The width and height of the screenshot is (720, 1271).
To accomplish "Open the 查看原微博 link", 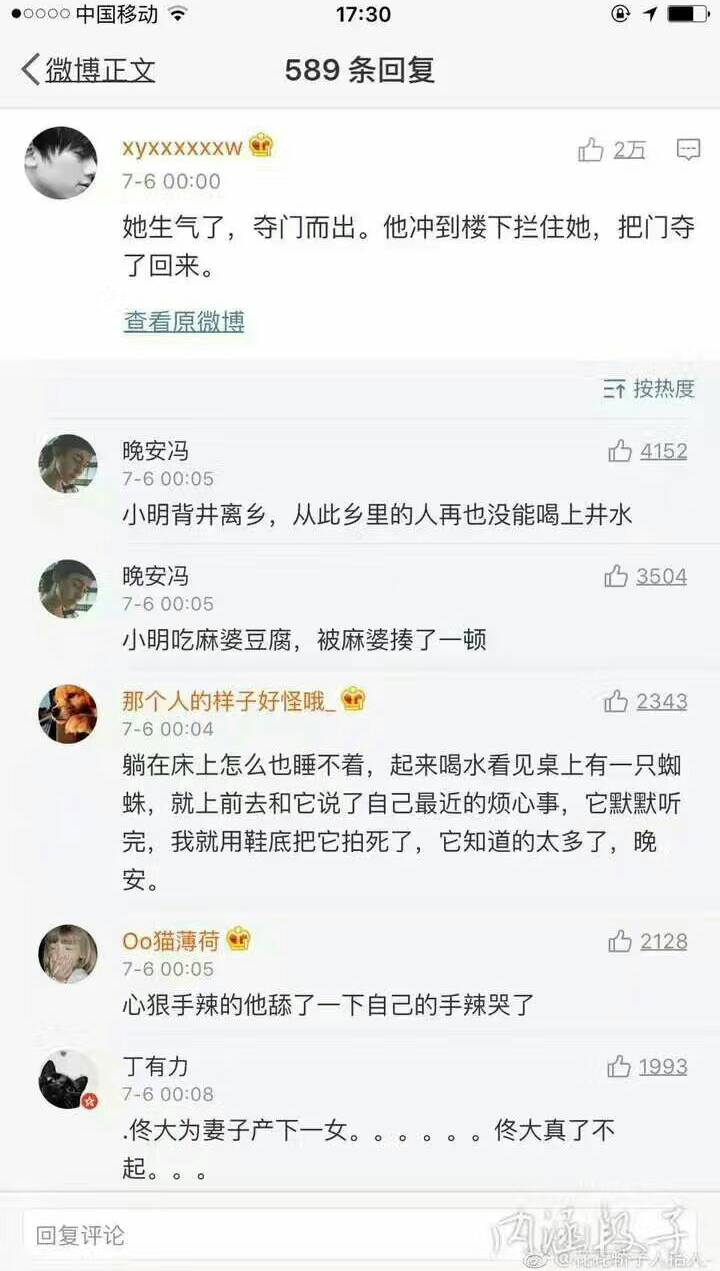I will click(x=184, y=321).
